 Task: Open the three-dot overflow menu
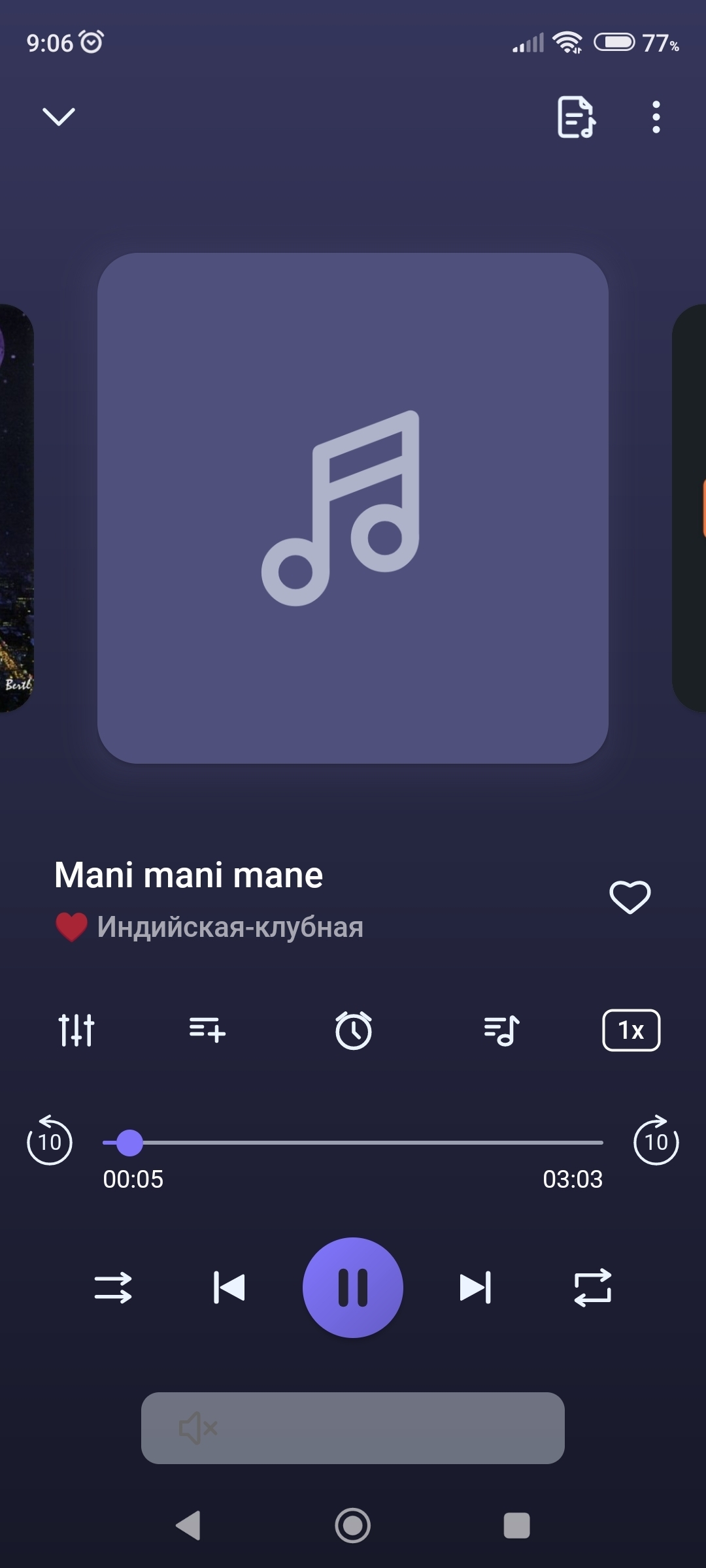coord(656,117)
